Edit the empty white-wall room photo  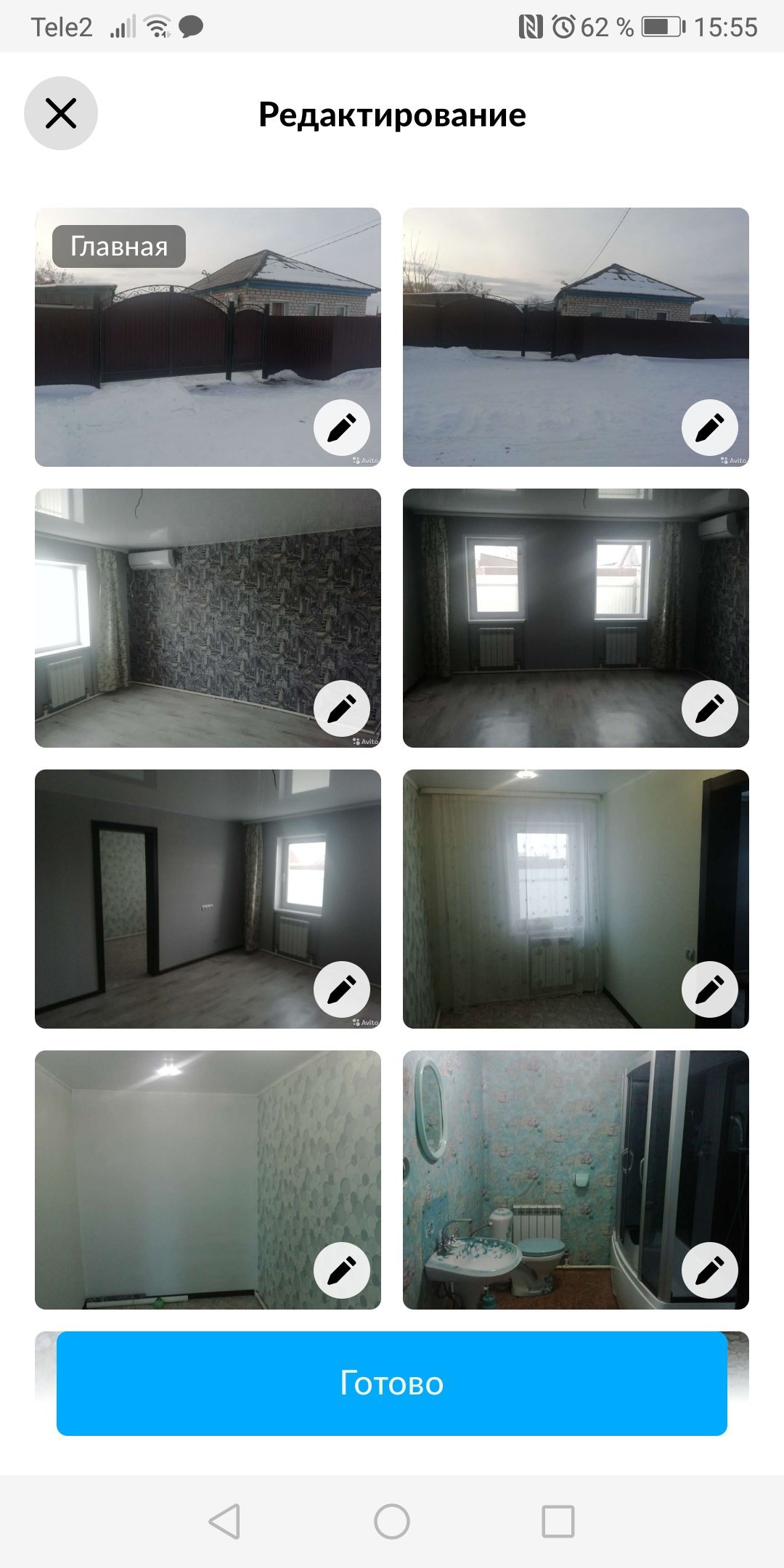[x=342, y=1270]
